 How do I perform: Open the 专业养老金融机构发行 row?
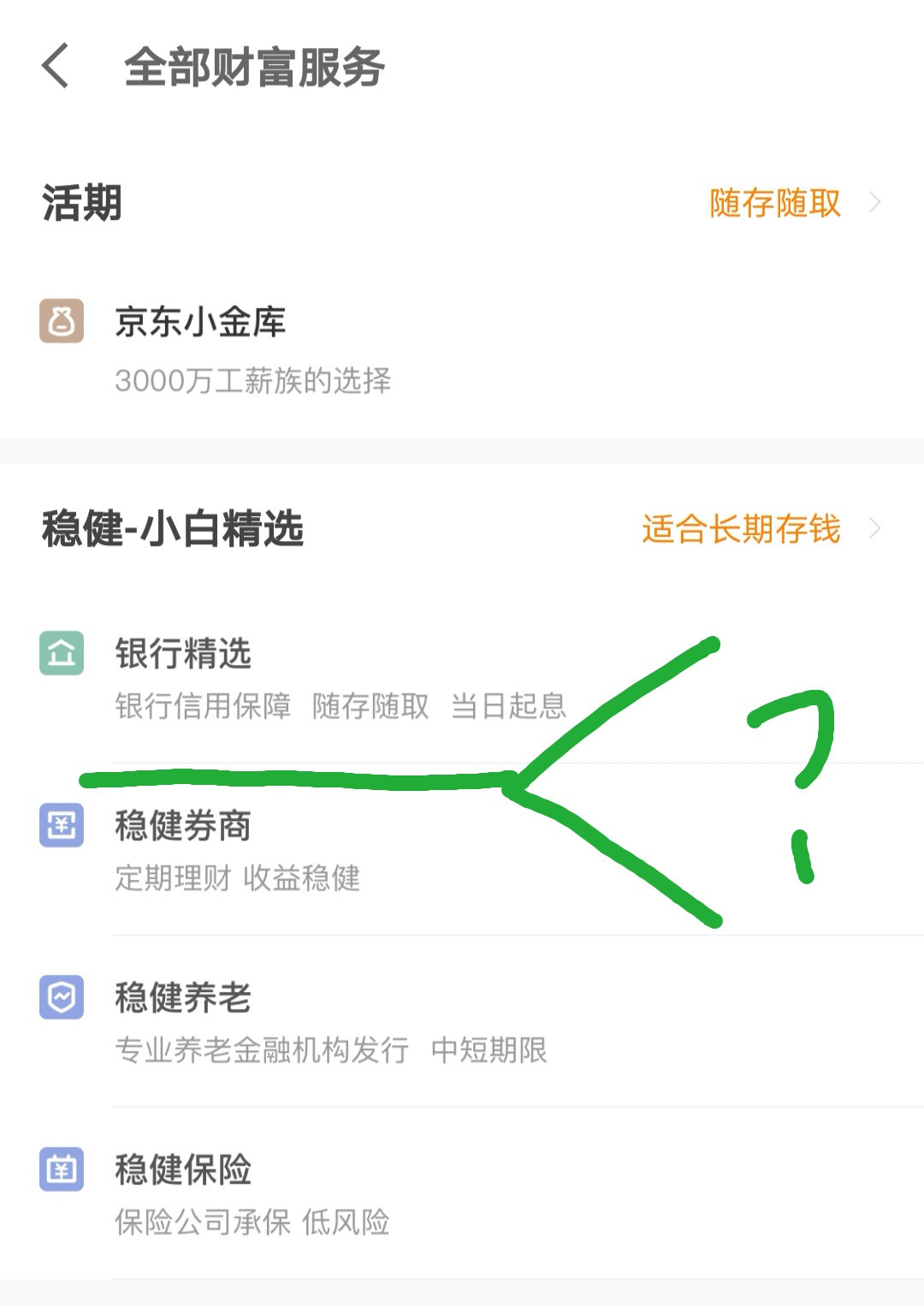tap(334, 1049)
